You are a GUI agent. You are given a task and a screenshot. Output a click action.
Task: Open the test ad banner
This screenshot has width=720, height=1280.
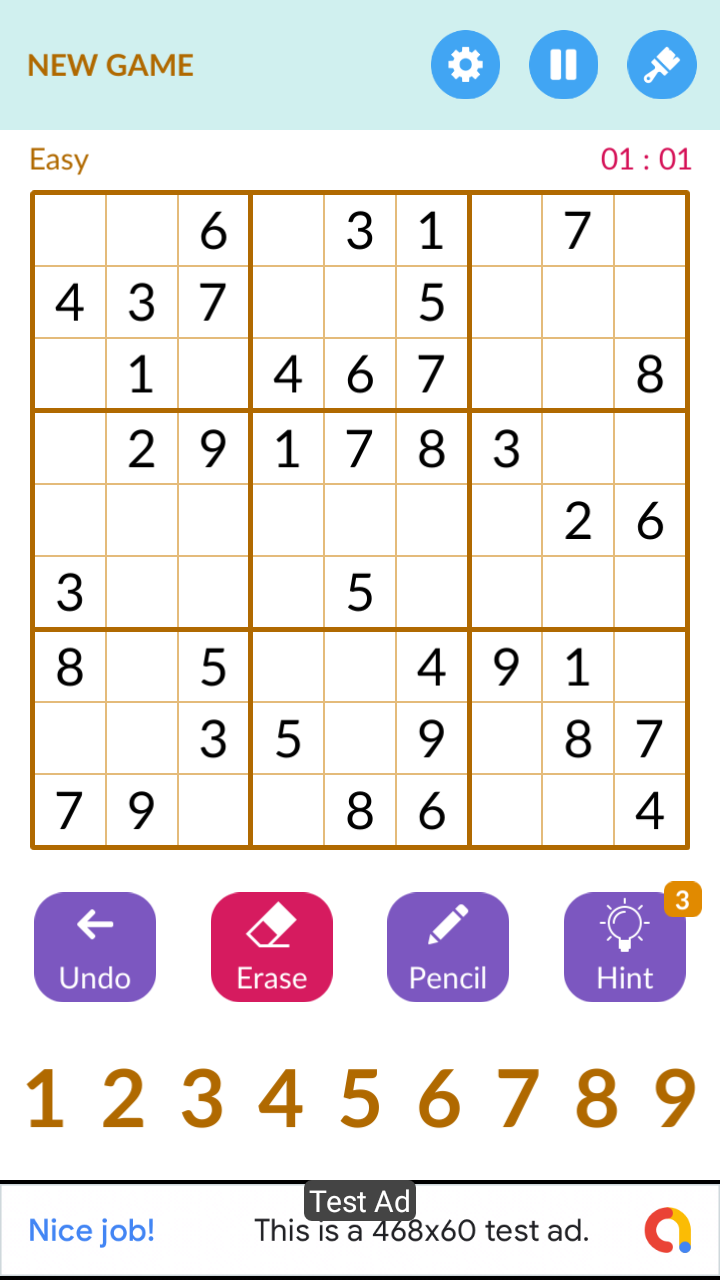360,1230
